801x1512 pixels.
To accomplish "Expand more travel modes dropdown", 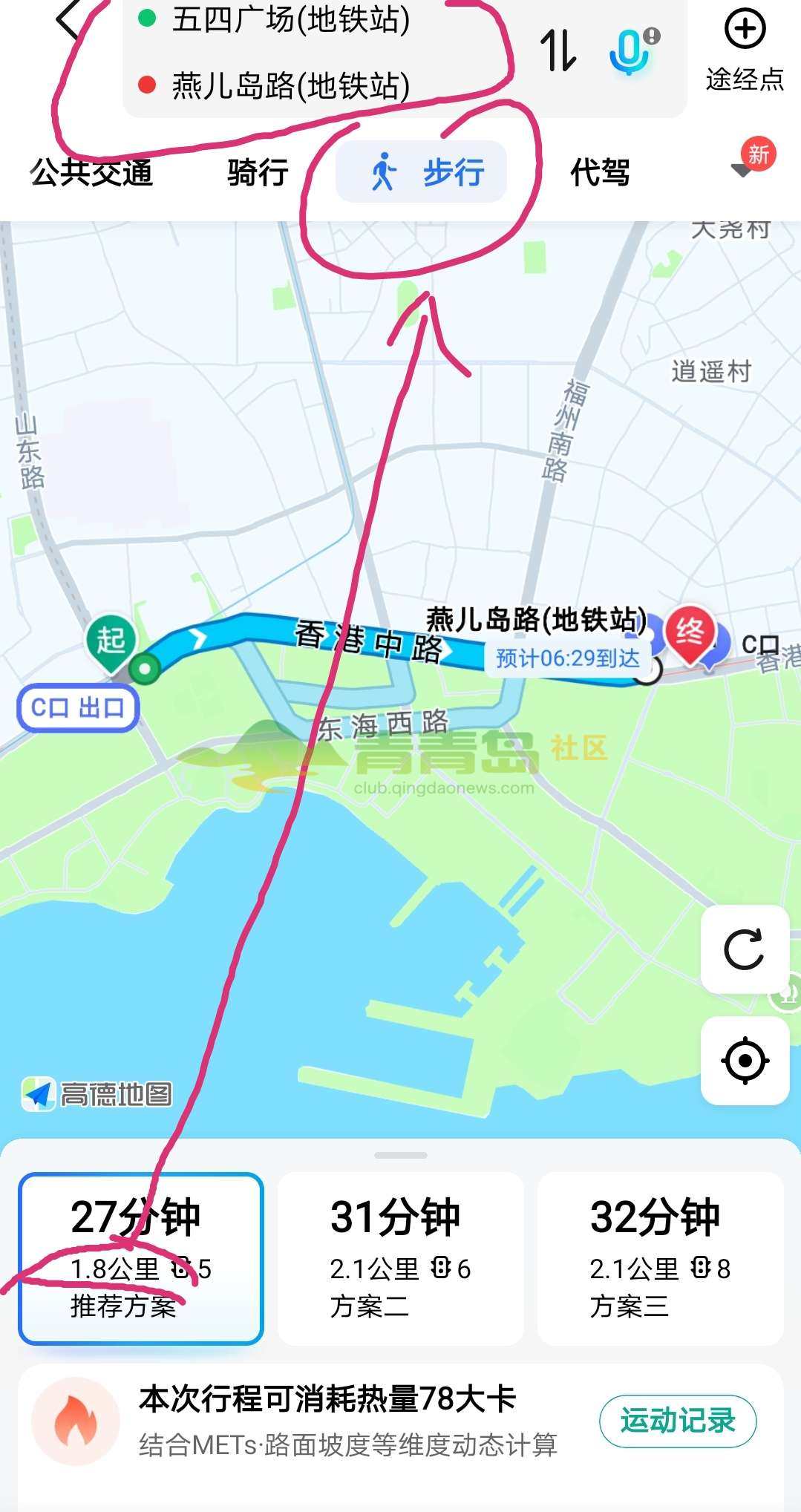I will coord(743,170).
